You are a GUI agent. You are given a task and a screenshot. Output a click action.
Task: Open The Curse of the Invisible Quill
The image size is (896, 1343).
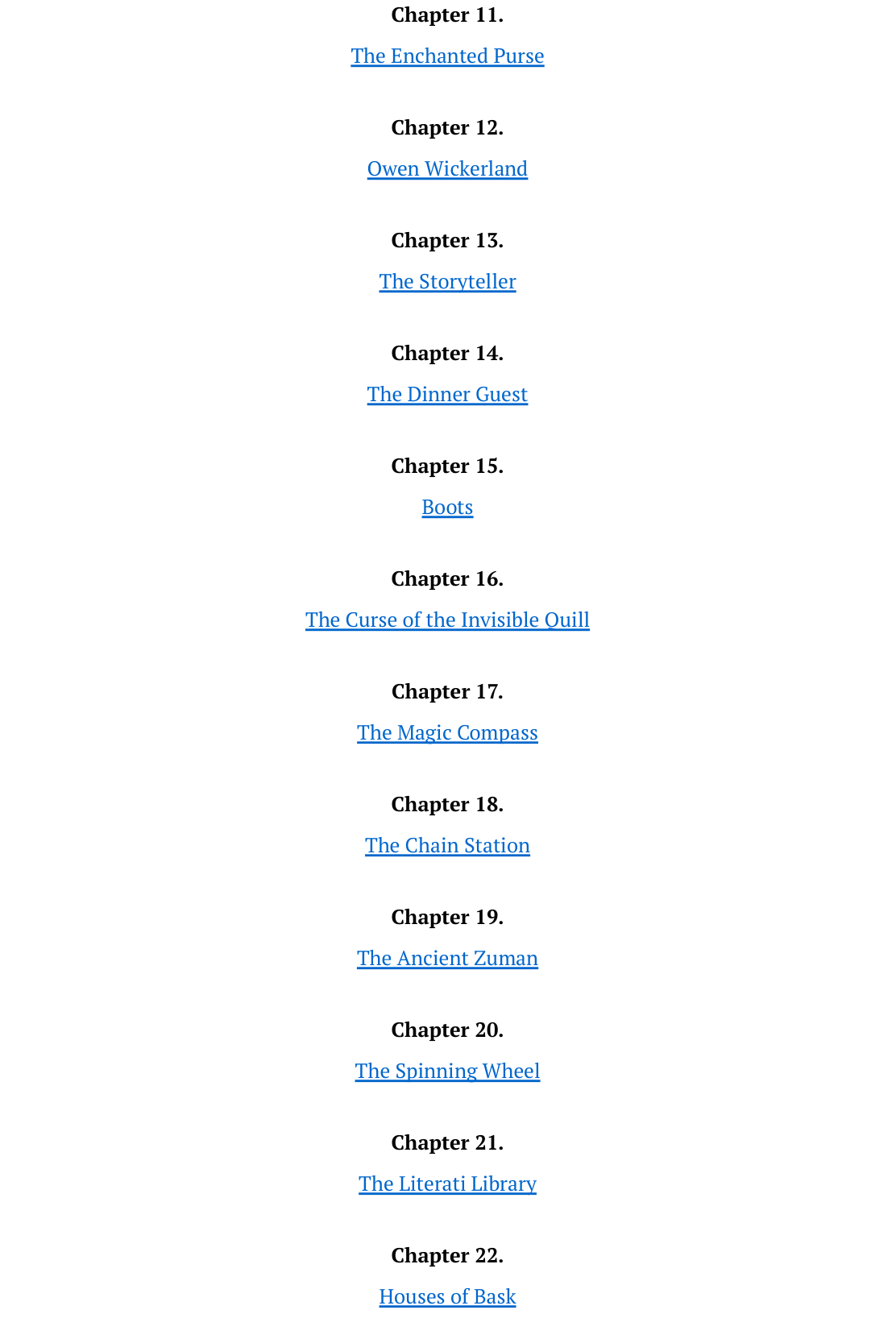coord(447,620)
